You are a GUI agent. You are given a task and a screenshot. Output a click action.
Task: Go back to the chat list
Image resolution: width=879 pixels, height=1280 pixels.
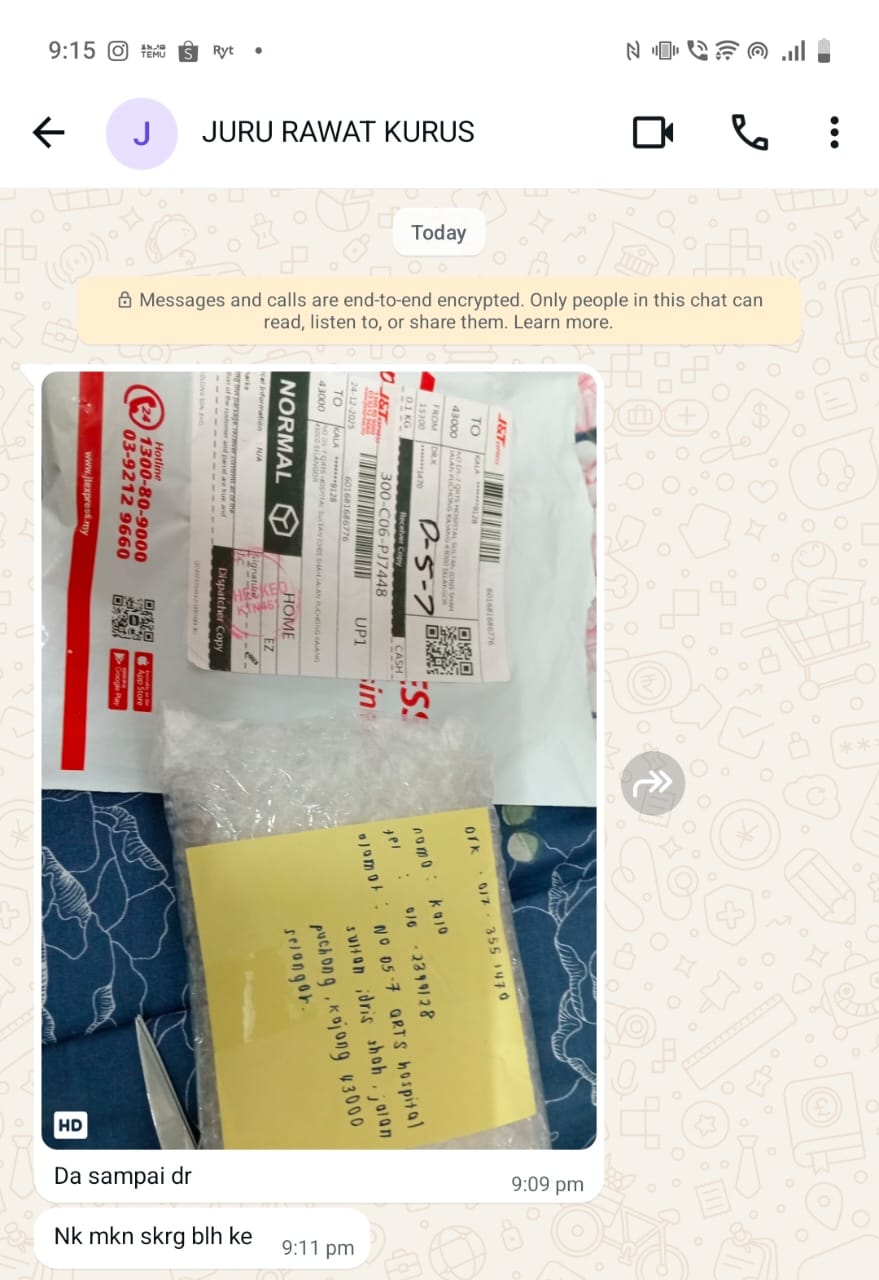pyautogui.click(x=48, y=132)
